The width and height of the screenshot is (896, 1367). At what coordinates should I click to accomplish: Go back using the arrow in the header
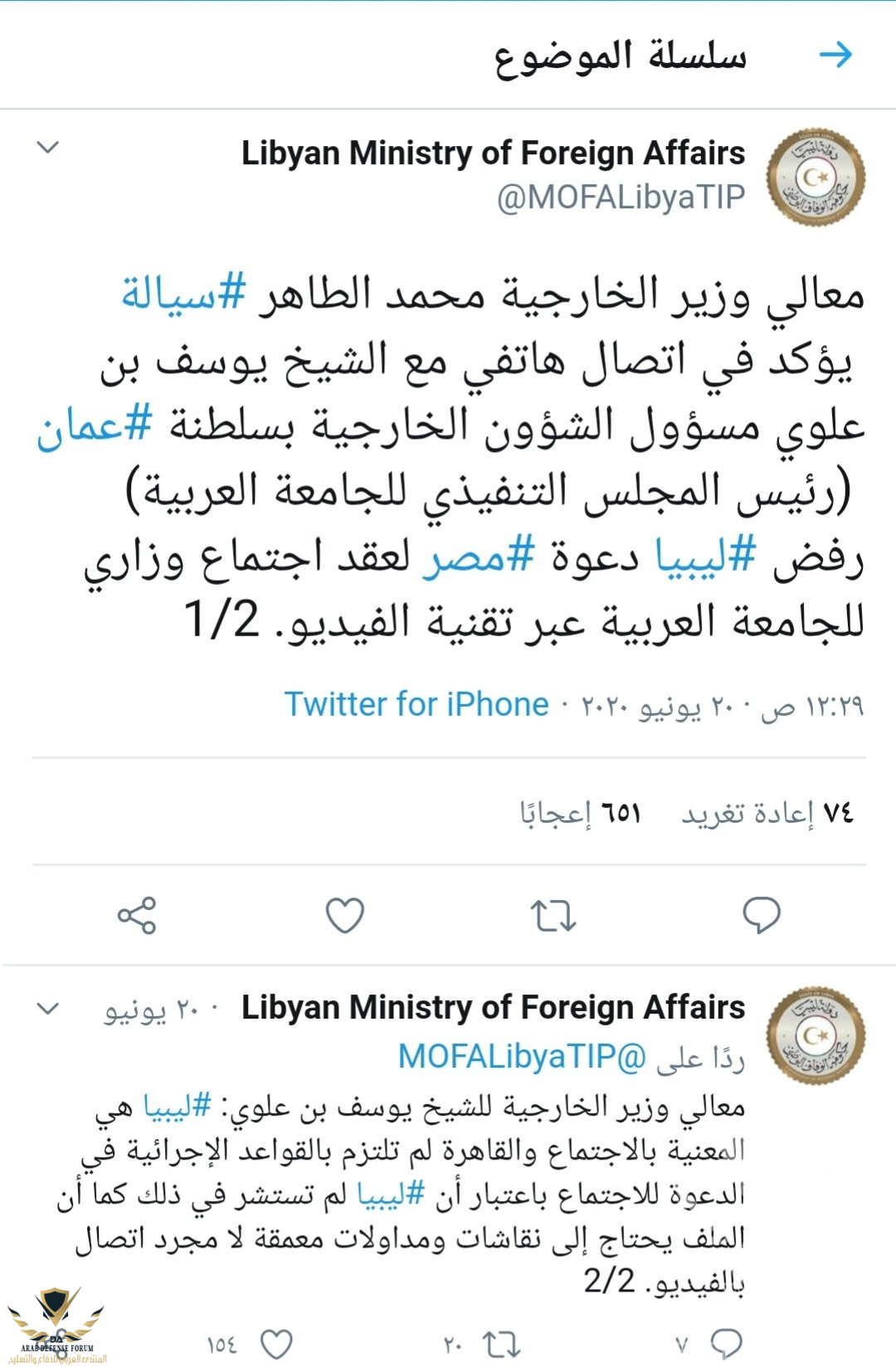(835, 55)
